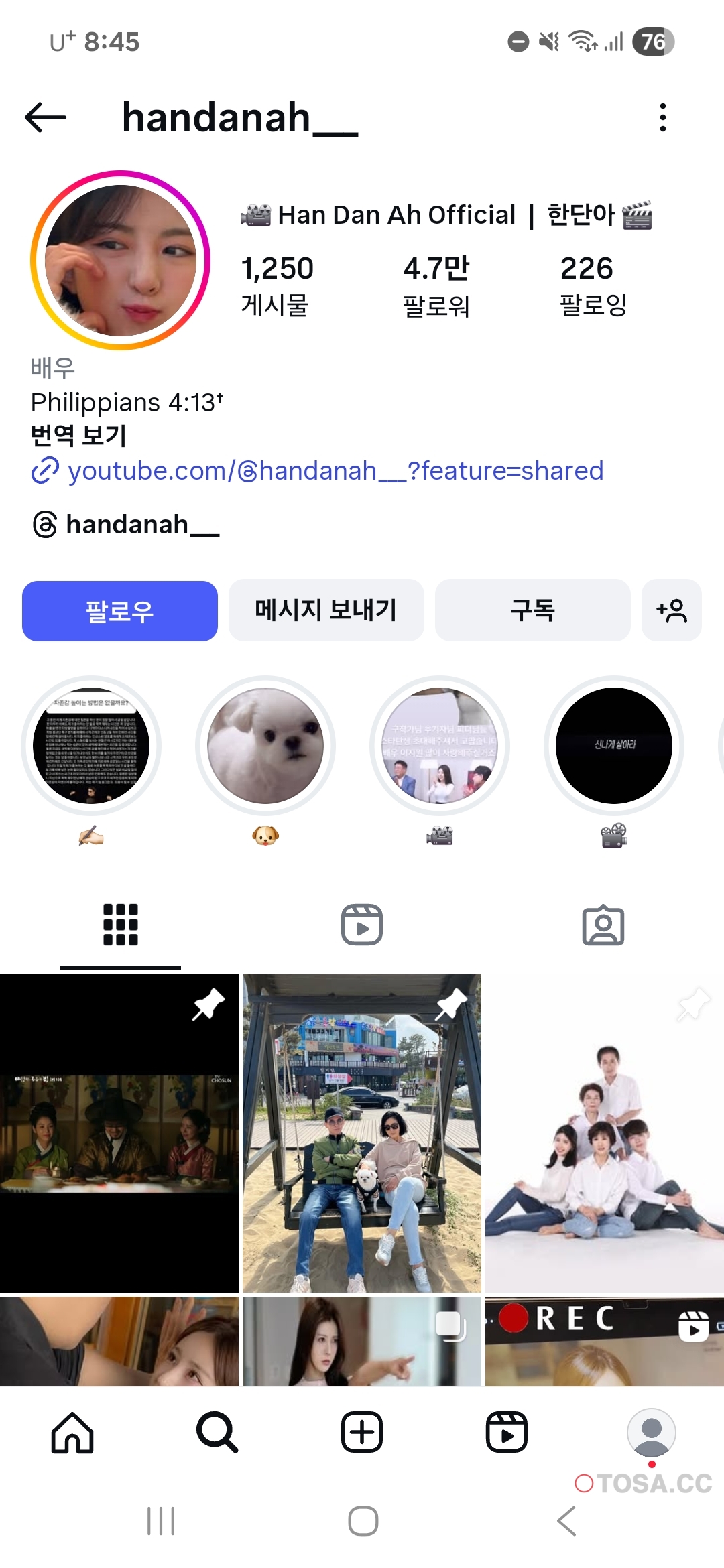Open the search and explore tab

click(x=217, y=1433)
